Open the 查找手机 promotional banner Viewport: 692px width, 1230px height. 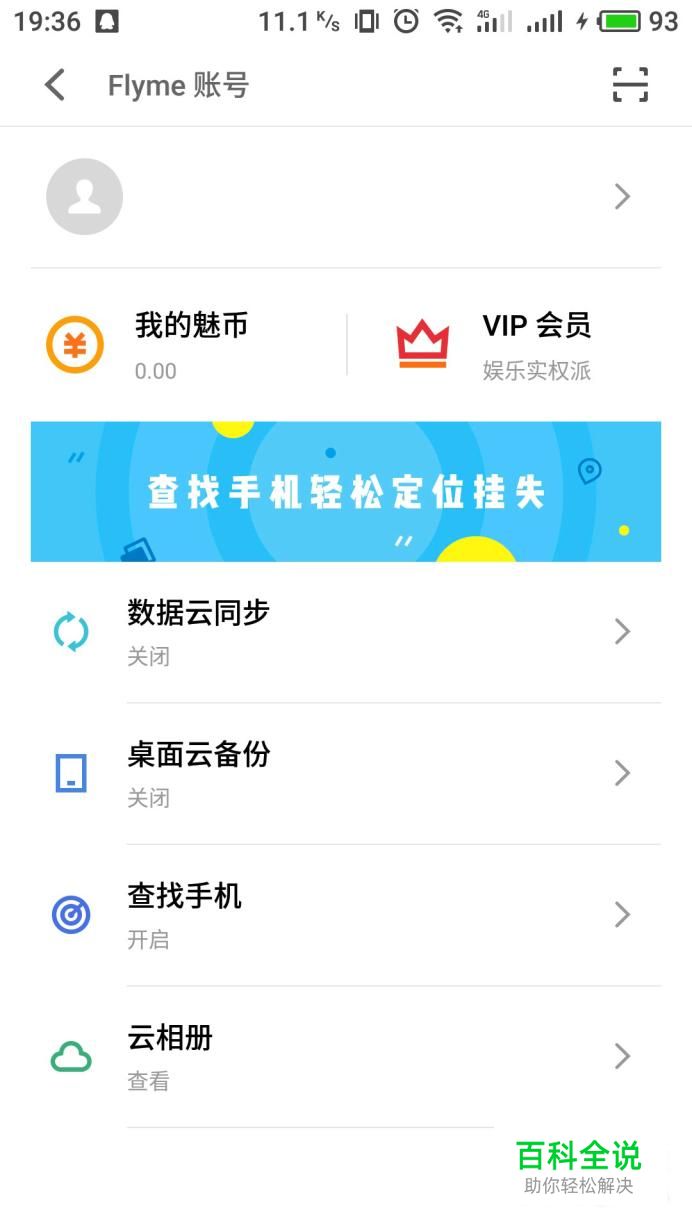pyautogui.click(x=345, y=491)
